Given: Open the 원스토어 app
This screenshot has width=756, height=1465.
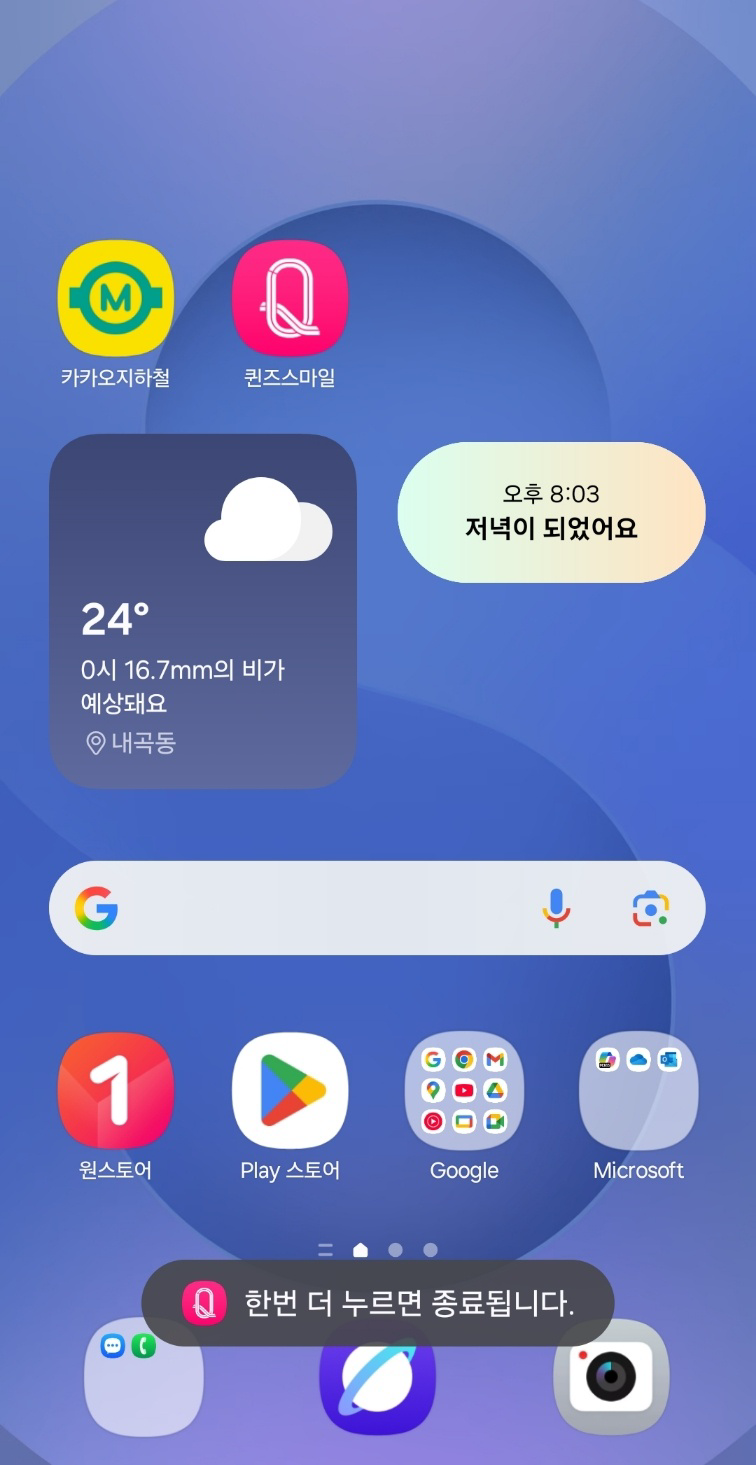Looking at the screenshot, I should click(x=115, y=1090).
